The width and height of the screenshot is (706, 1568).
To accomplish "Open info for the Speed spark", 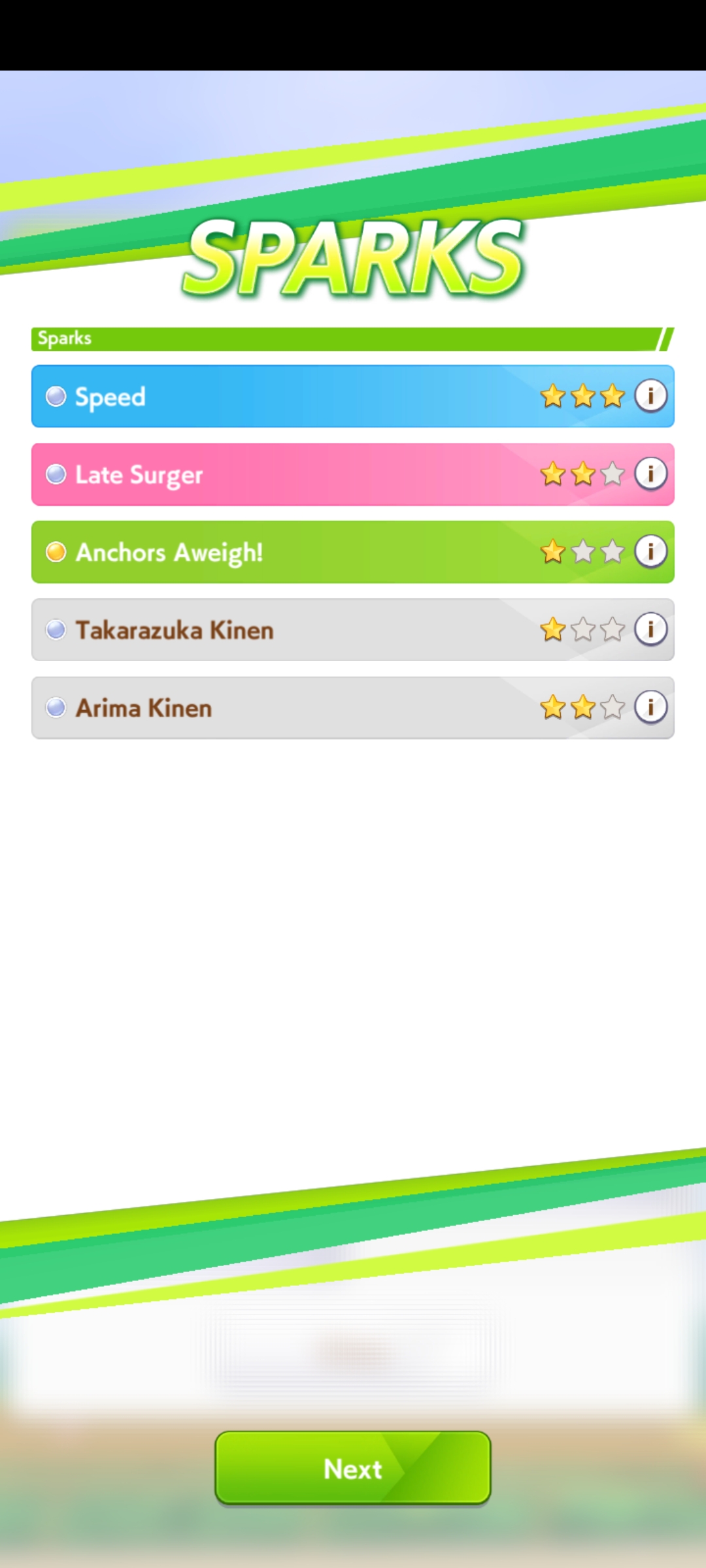I will (650, 396).
